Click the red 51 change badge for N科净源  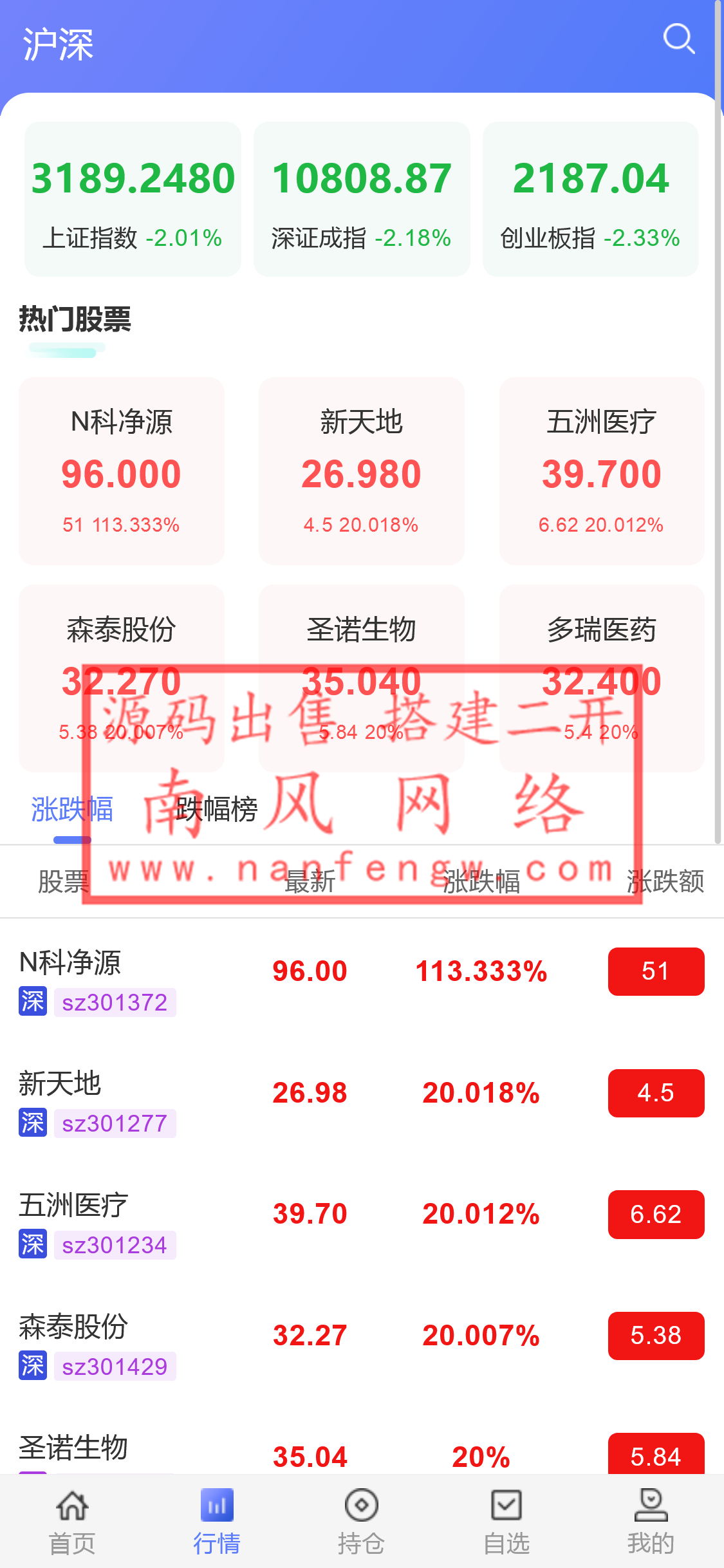(x=655, y=972)
